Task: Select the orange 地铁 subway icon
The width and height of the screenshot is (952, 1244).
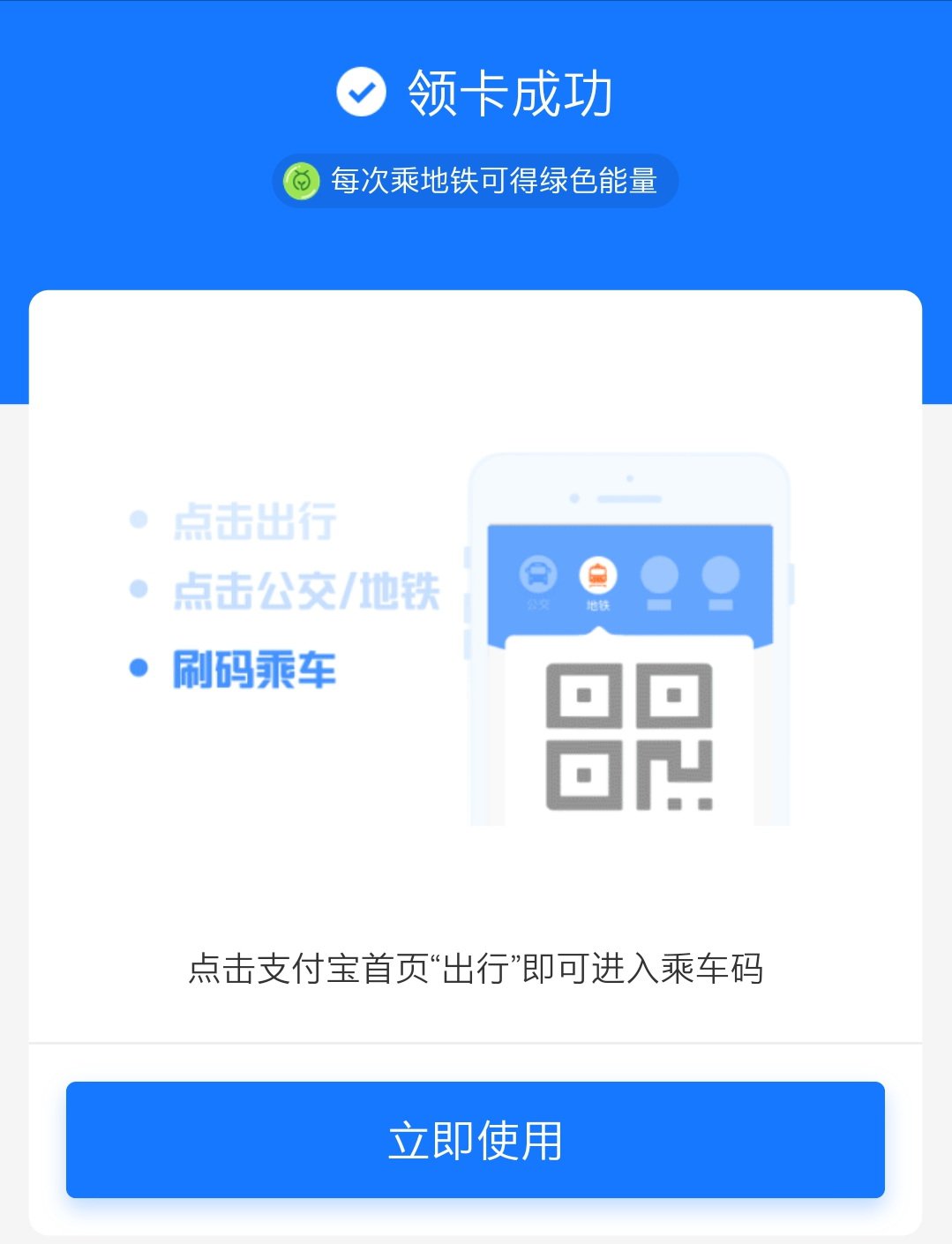Action: pos(598,573)
